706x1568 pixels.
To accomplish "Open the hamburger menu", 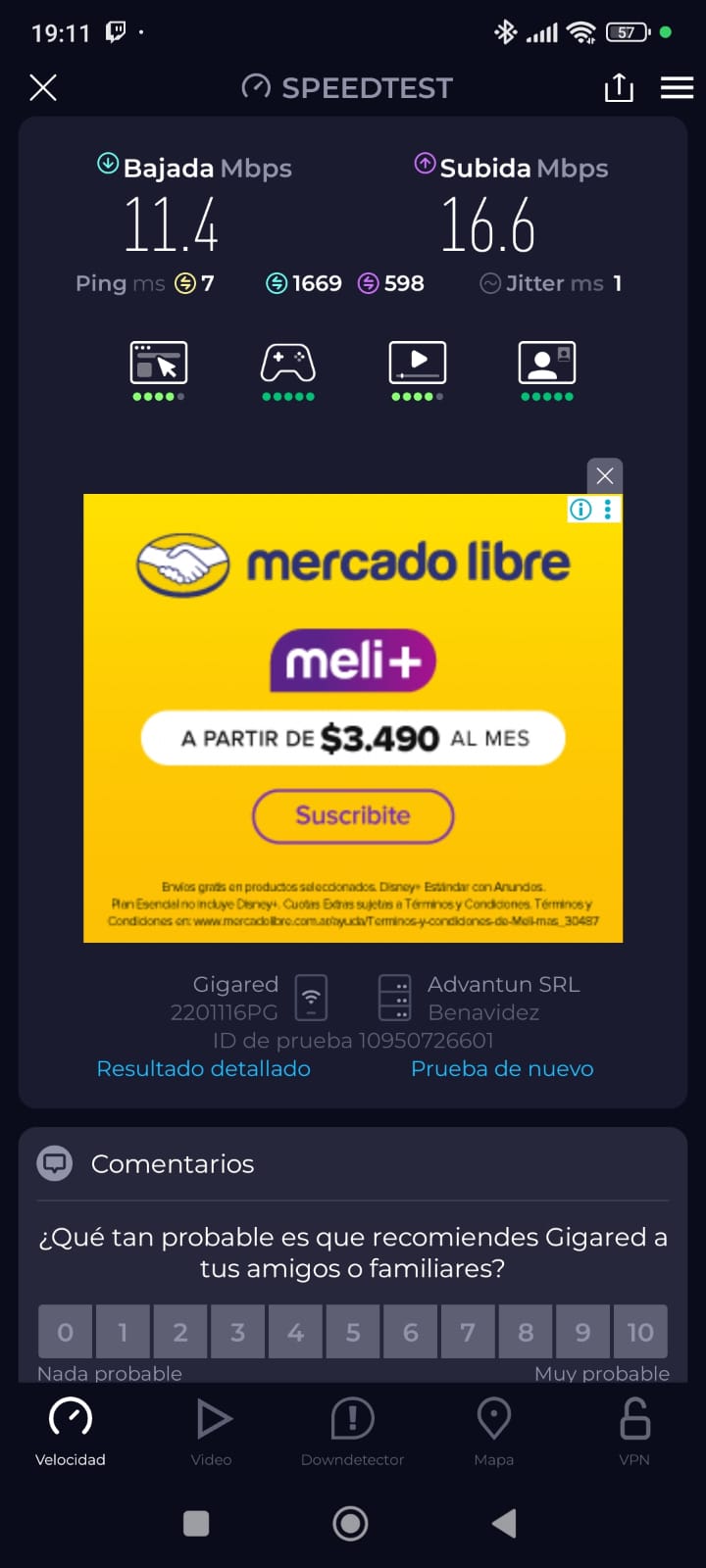I will coord(677,88).
